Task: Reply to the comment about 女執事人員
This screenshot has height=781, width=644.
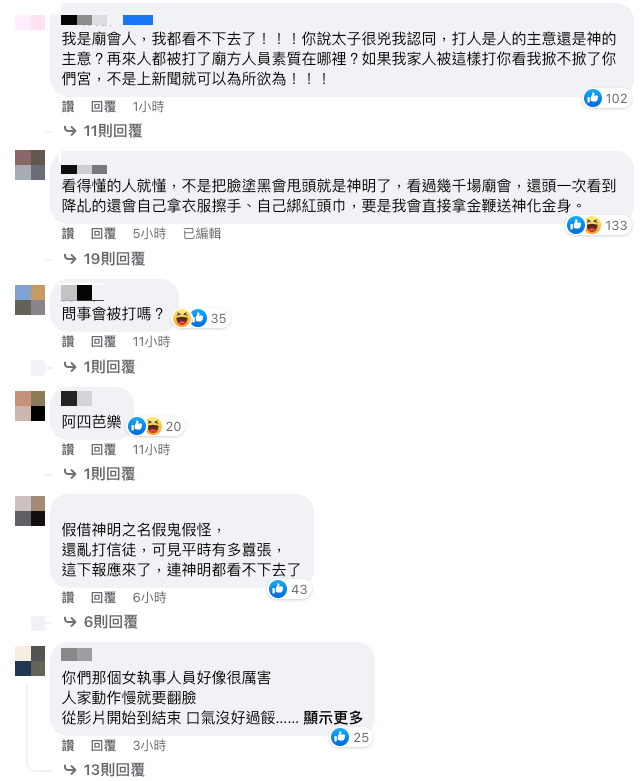Action: (103, 745)
